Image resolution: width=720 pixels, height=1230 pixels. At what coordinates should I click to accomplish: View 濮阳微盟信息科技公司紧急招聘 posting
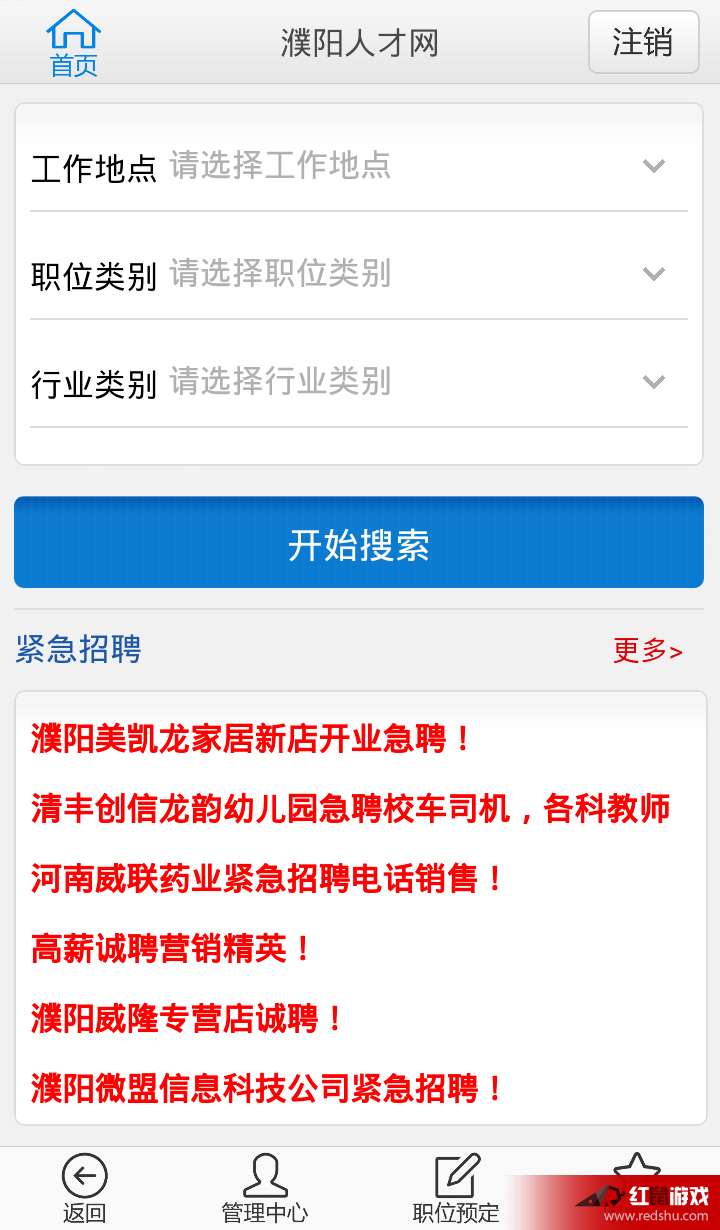click(268, 1088)
